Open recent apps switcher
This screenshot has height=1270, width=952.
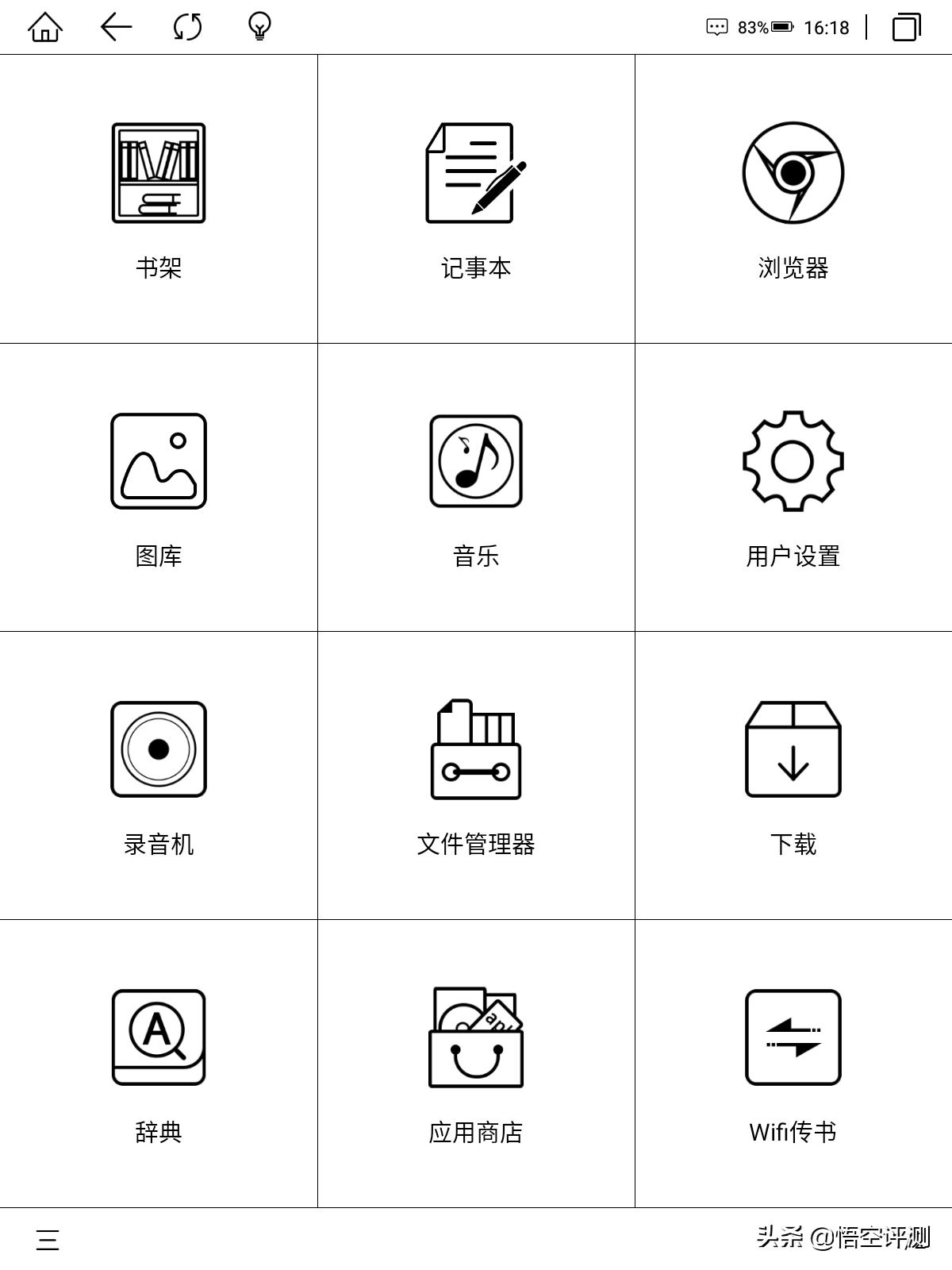tap(907, 26)
